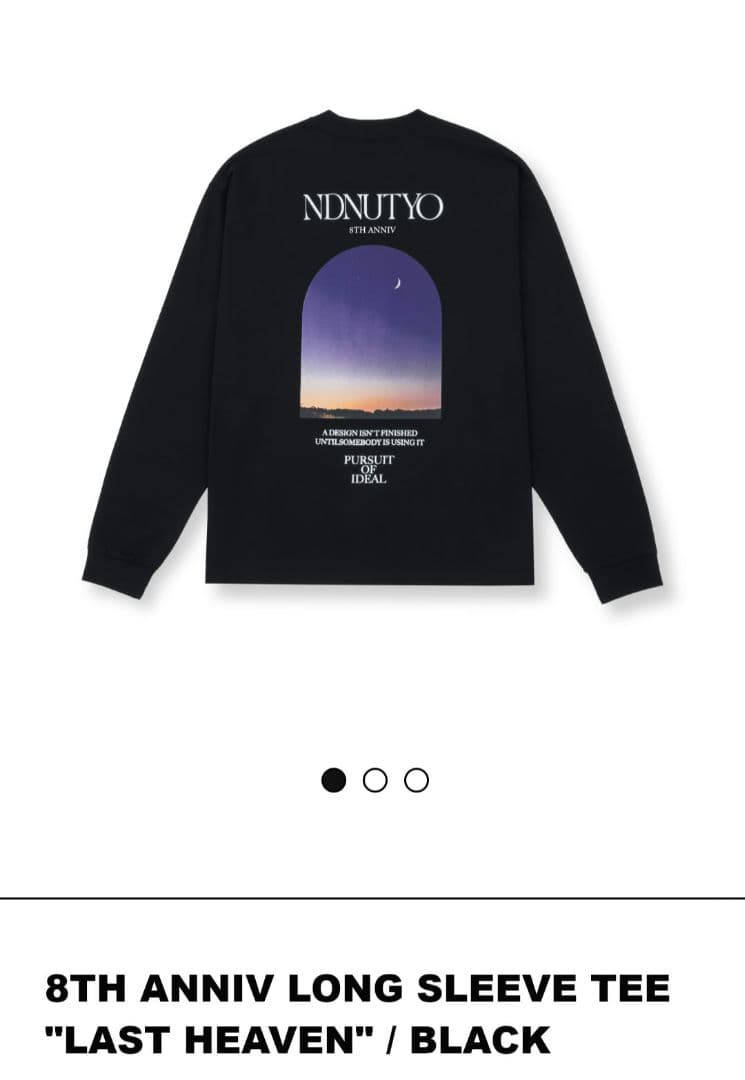Jump to the second product image dot

tap(375, 780)
